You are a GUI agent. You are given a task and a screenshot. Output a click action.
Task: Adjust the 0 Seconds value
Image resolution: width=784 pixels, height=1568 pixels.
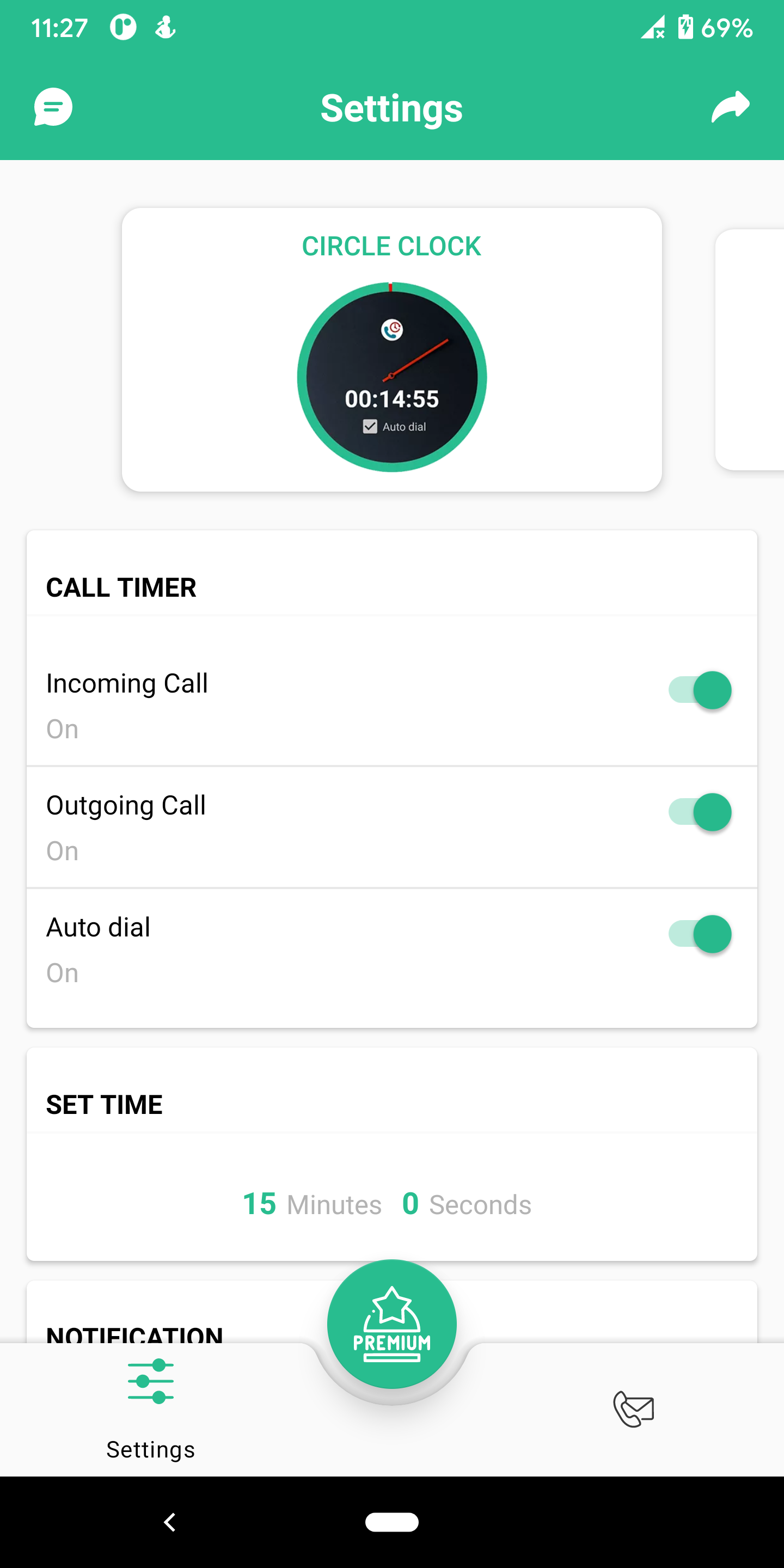tap(411, 1204)
